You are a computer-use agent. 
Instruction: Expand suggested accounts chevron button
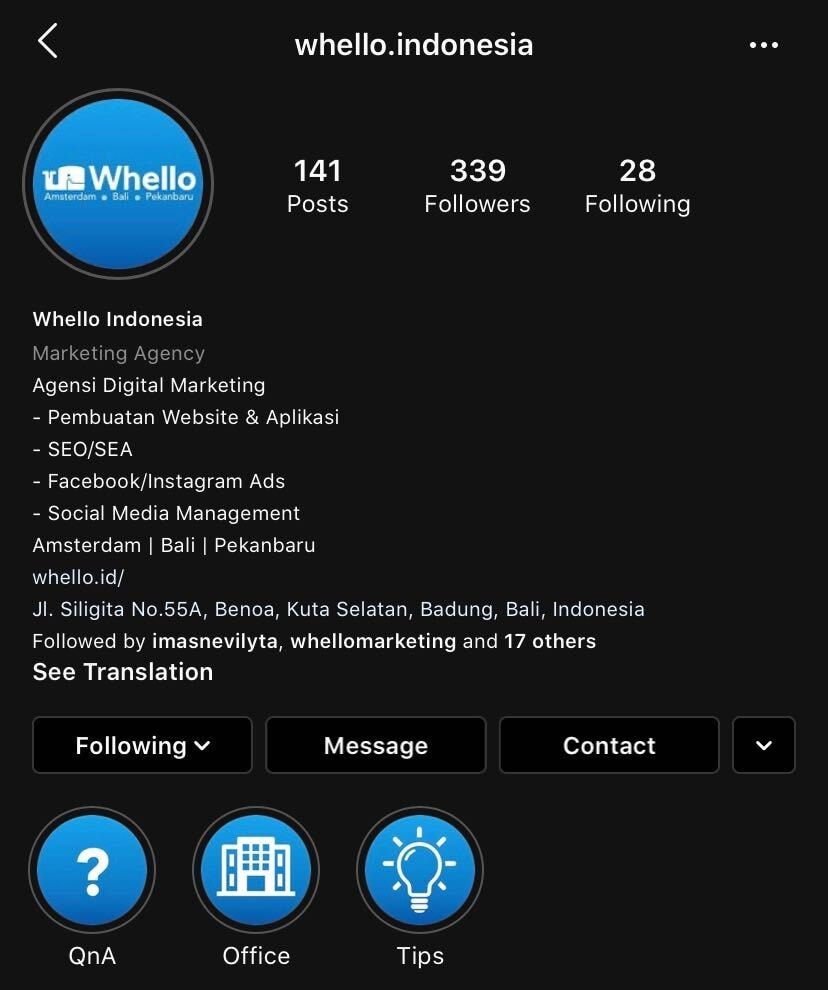click(763, 745)
